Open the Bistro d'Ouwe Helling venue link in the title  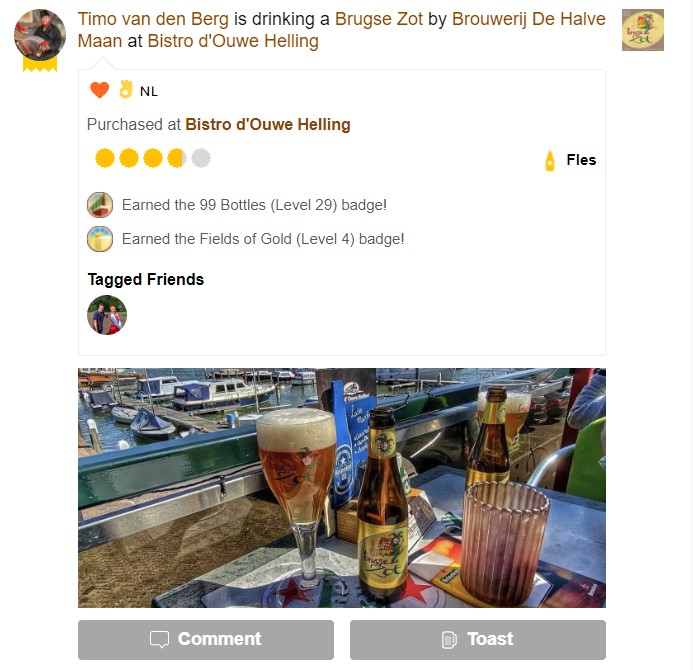233,41
